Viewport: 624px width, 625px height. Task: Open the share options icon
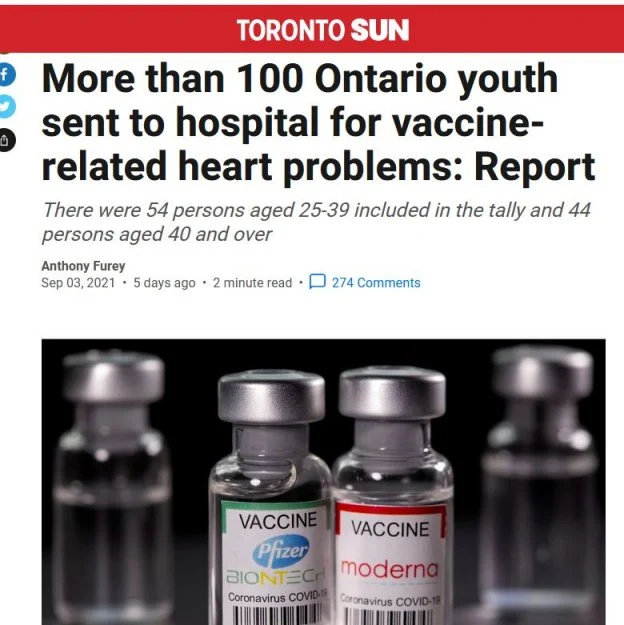[6, 140]
